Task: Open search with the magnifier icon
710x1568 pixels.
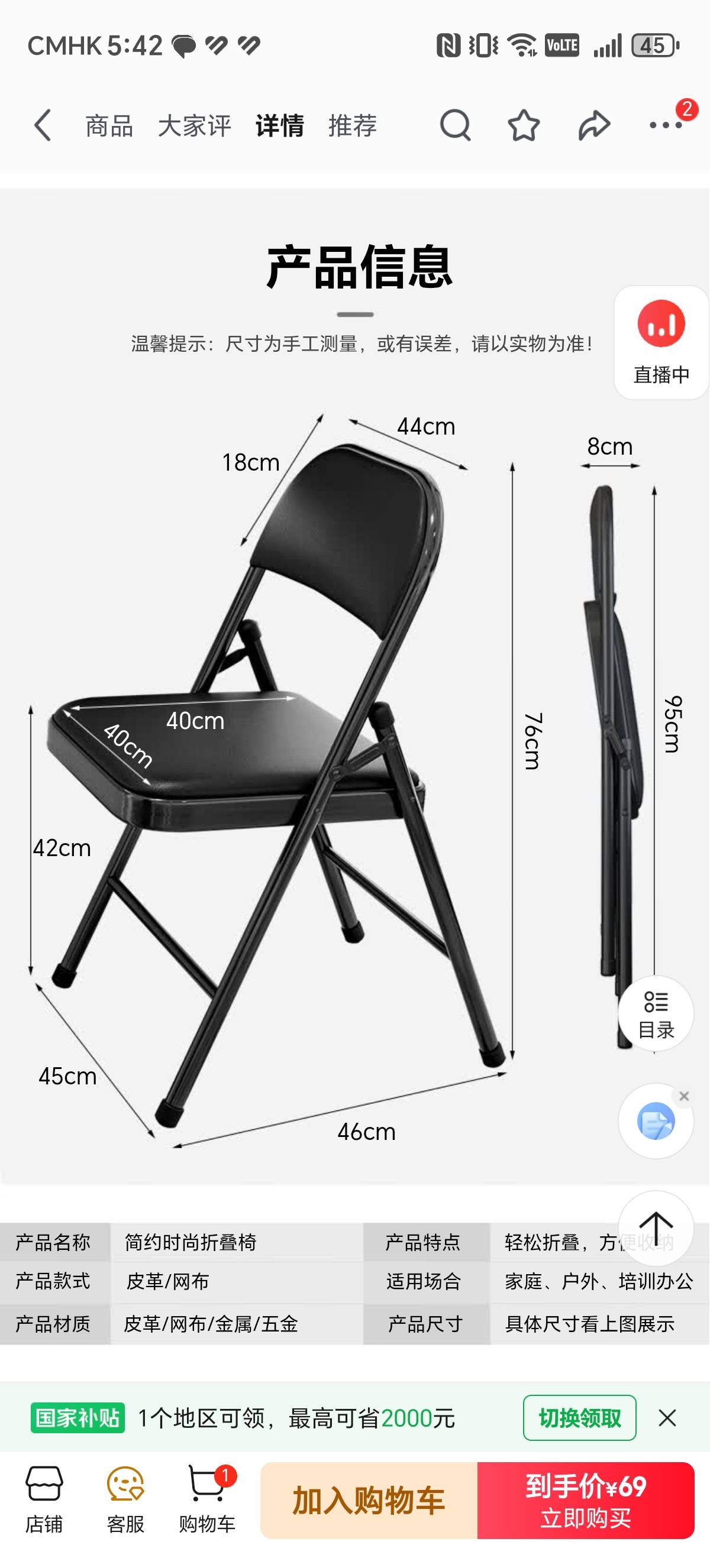Action: 455,126
